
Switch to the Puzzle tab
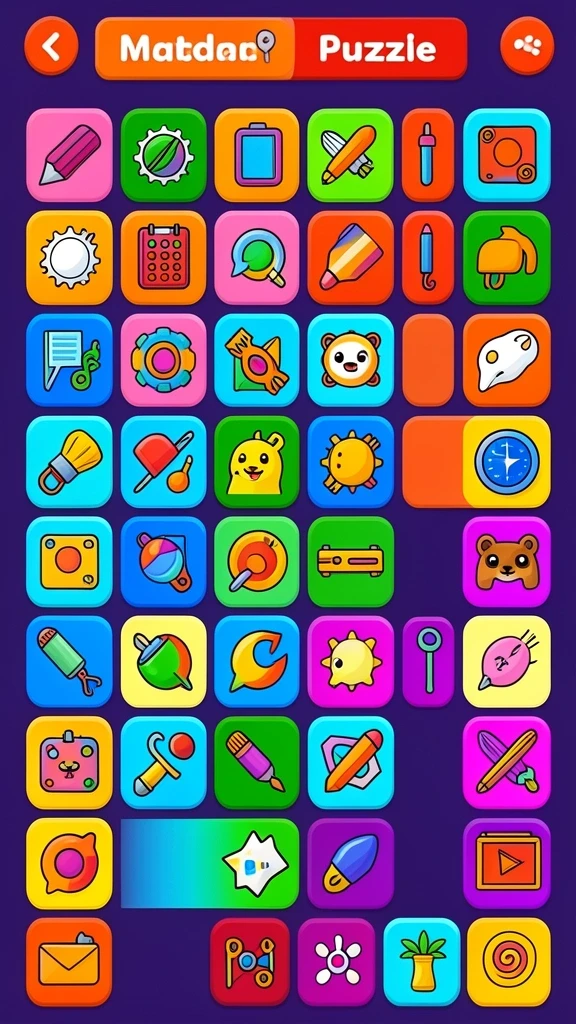380,49
